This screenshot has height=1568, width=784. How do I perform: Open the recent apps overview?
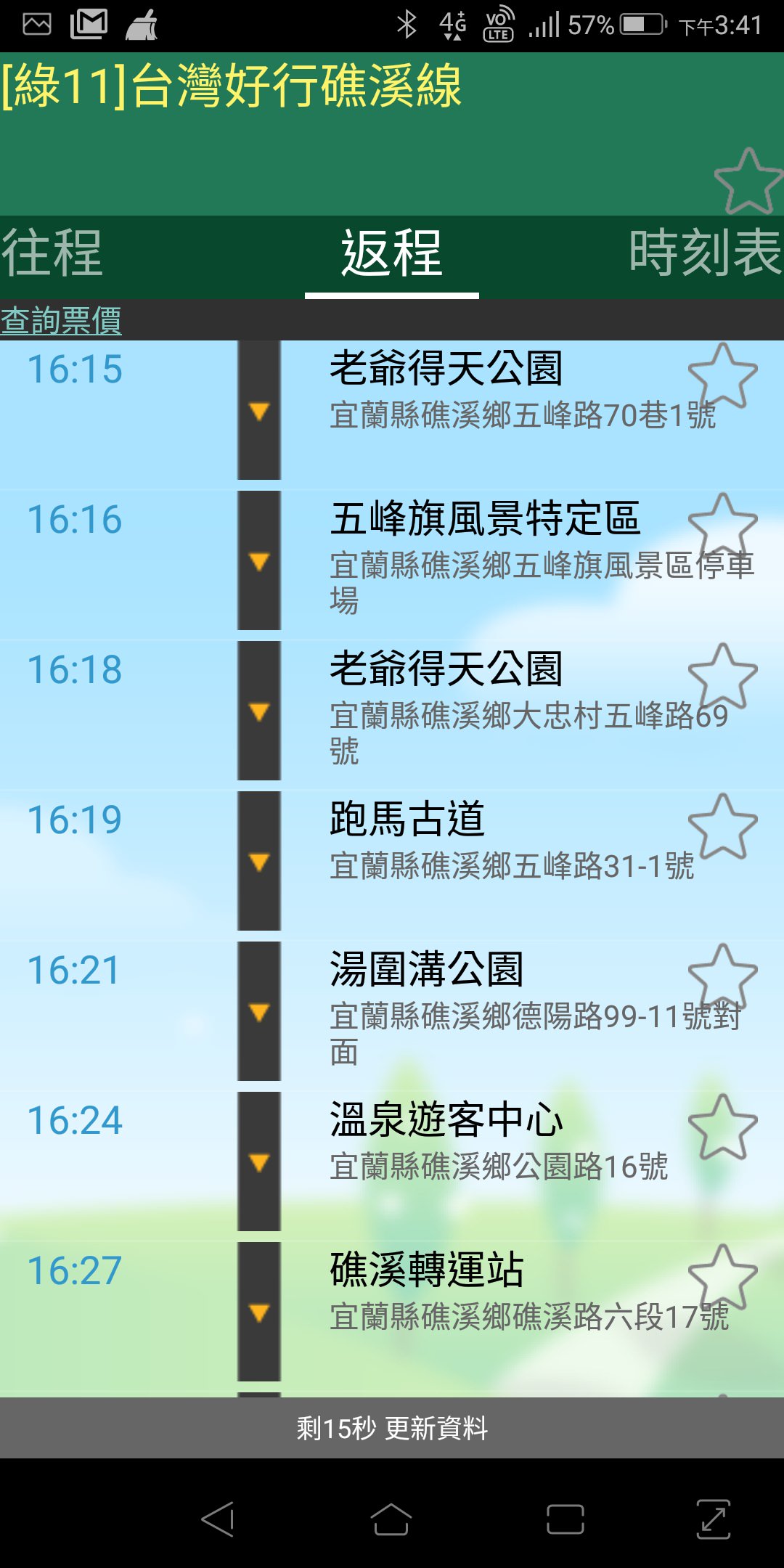point(565,1519)
